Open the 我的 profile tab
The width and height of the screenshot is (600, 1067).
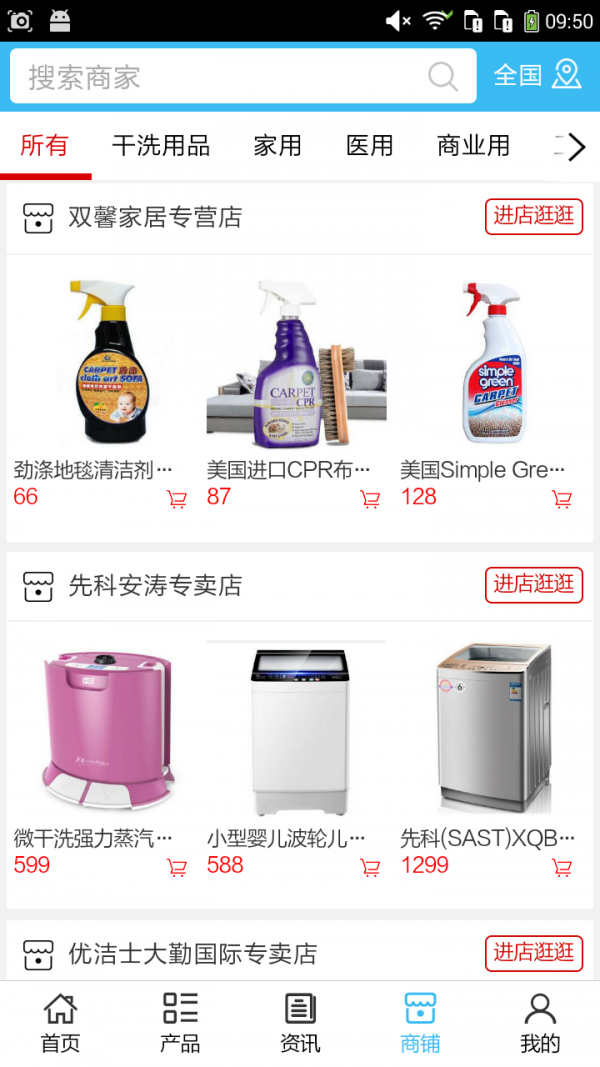[x=540, y=1023]
